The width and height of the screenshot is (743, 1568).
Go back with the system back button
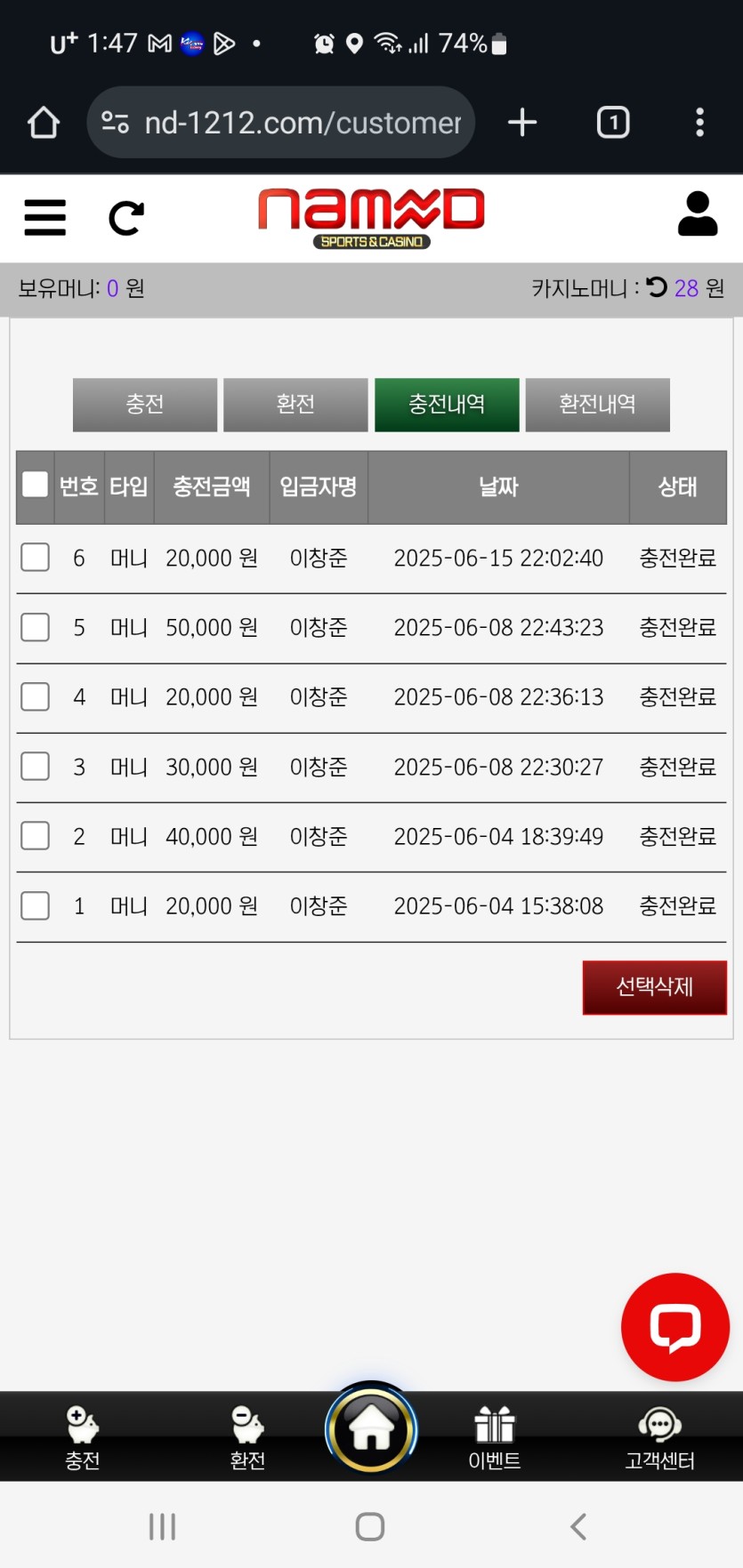(578, 1527)
